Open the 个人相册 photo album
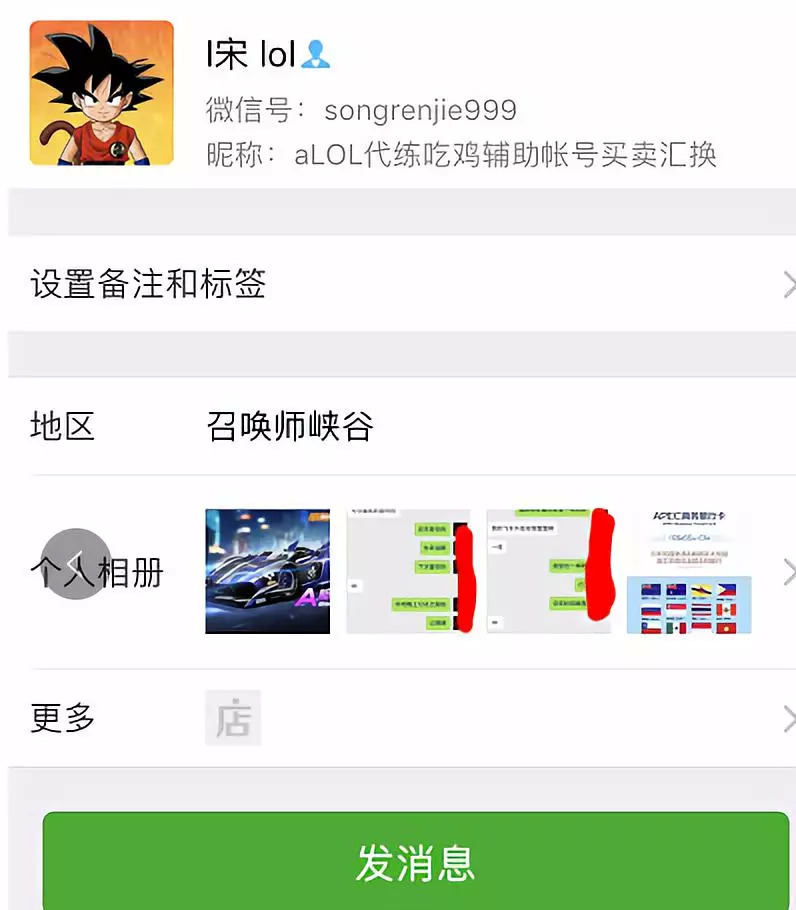The width and height of the screenshot is (796, 910). point(400,572)
